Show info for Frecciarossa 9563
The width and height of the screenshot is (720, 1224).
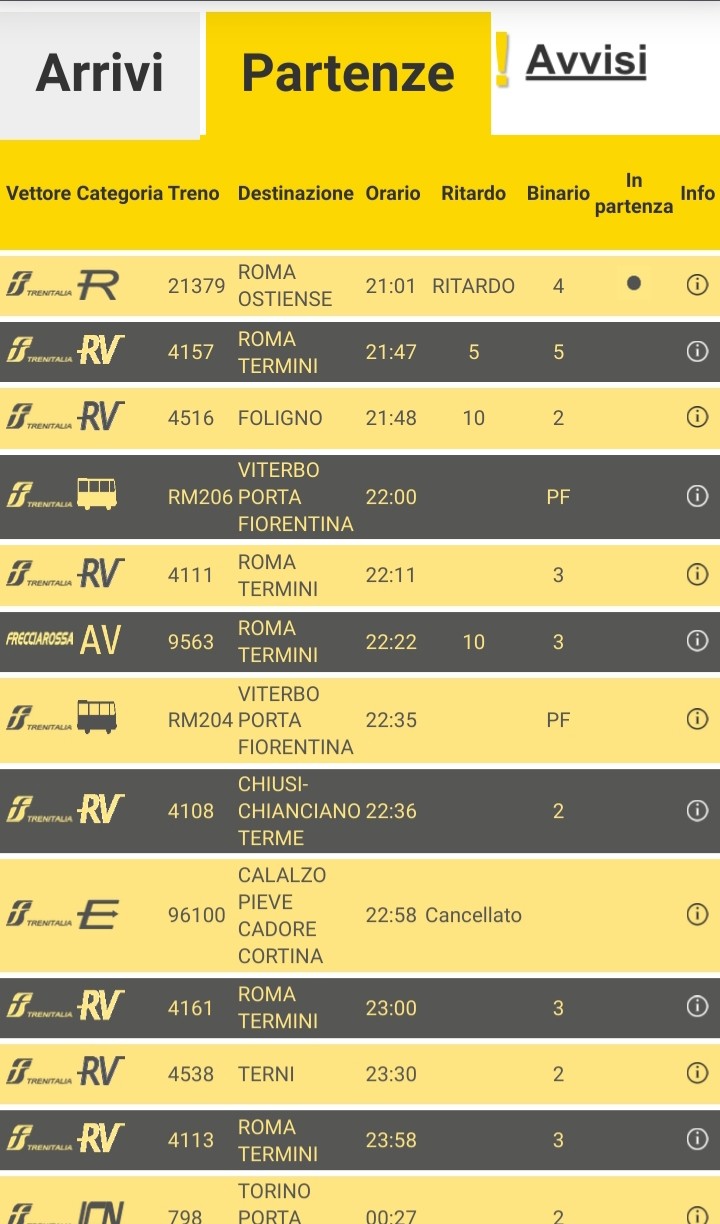tap(697, 641)
